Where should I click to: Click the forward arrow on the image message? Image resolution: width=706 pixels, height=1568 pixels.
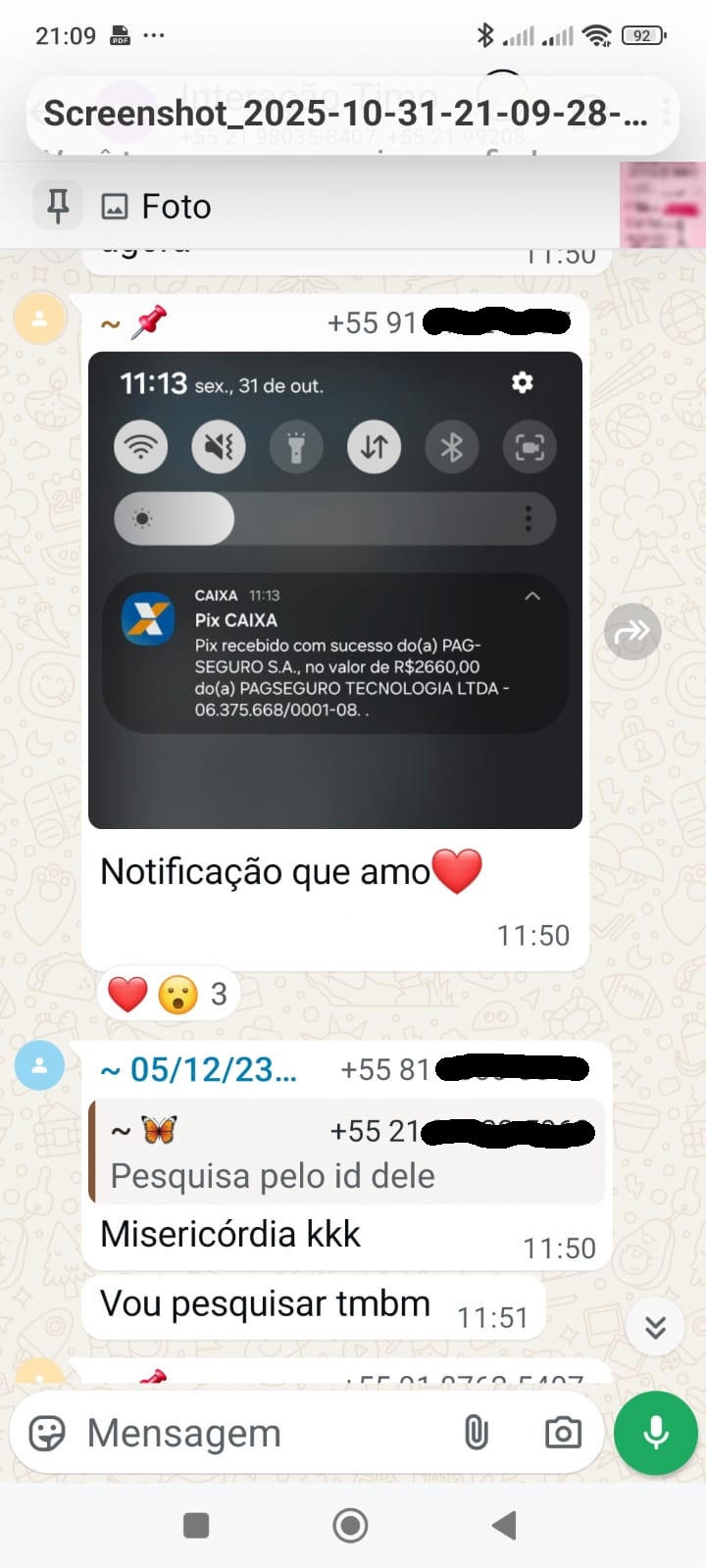pyautogui.click(x=632, y=631)
